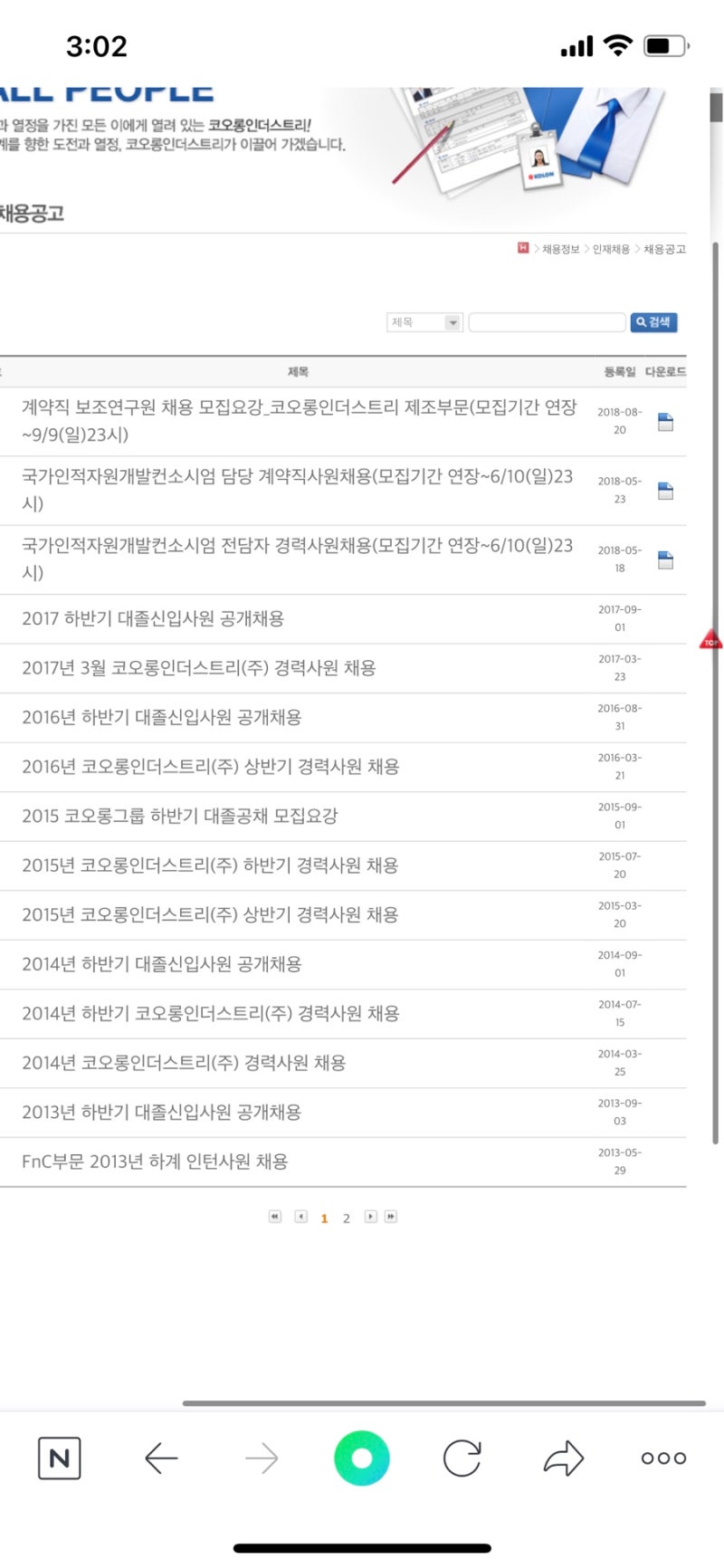Tap the 검색 search button
The width and height of the screenshot is (724, 1568).
pyautogui.click(x=653, y=322)
